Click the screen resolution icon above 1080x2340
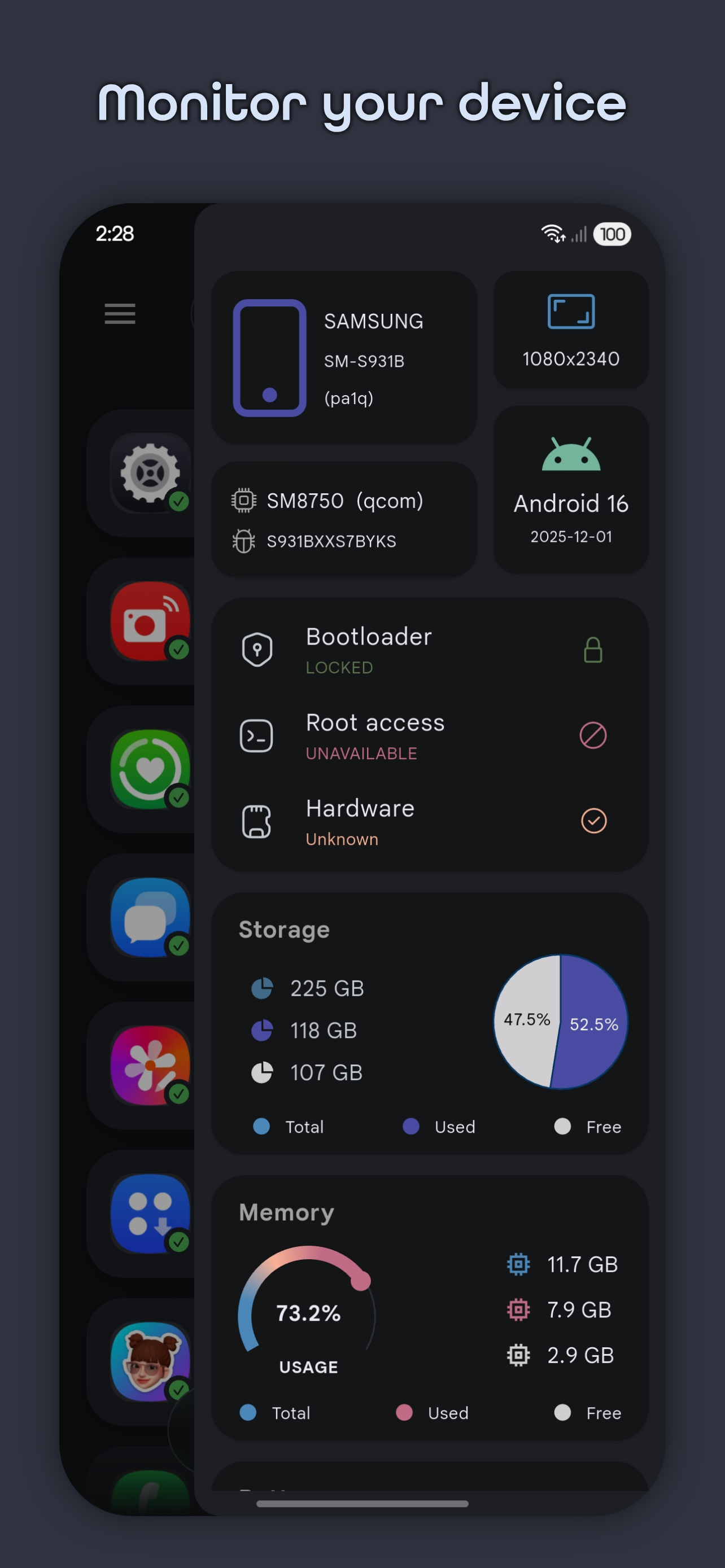Viewport: 725px width, 1568px height. coord(571,312)
